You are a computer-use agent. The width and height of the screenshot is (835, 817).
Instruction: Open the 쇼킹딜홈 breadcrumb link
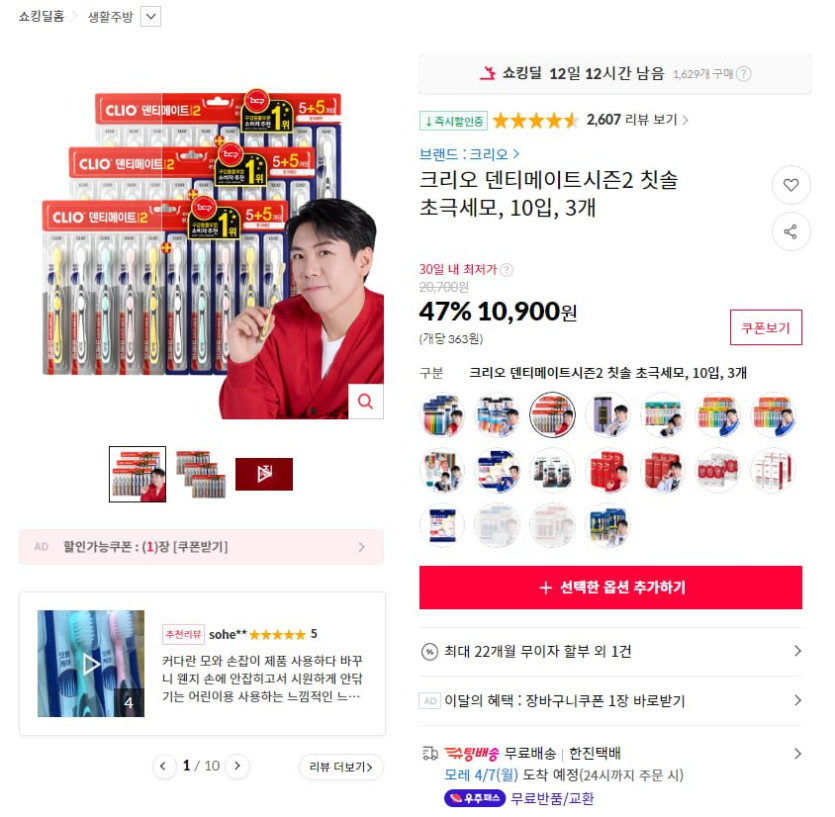coord(43,17)
